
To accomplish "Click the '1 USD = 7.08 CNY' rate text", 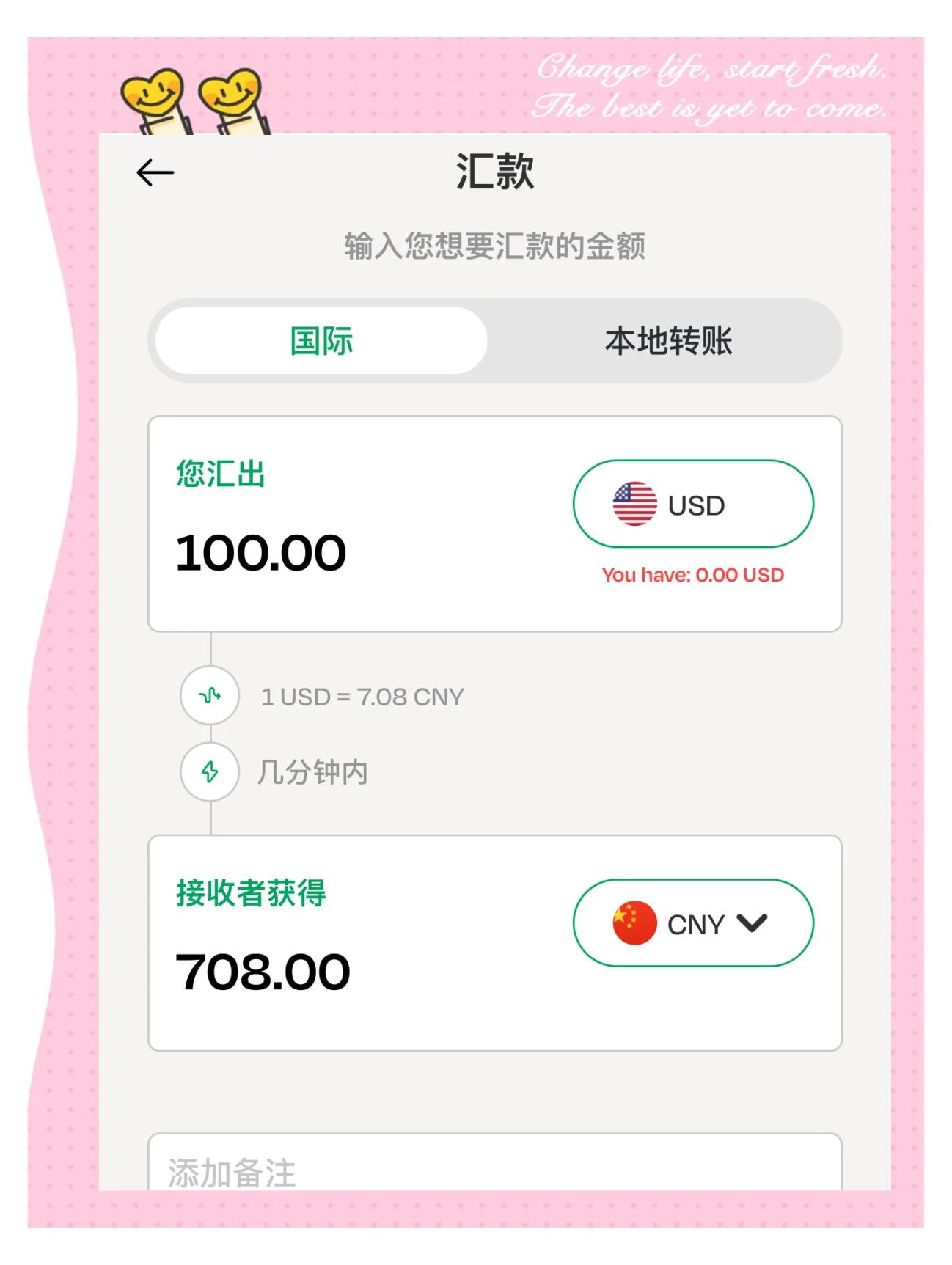I will point(362,696).
